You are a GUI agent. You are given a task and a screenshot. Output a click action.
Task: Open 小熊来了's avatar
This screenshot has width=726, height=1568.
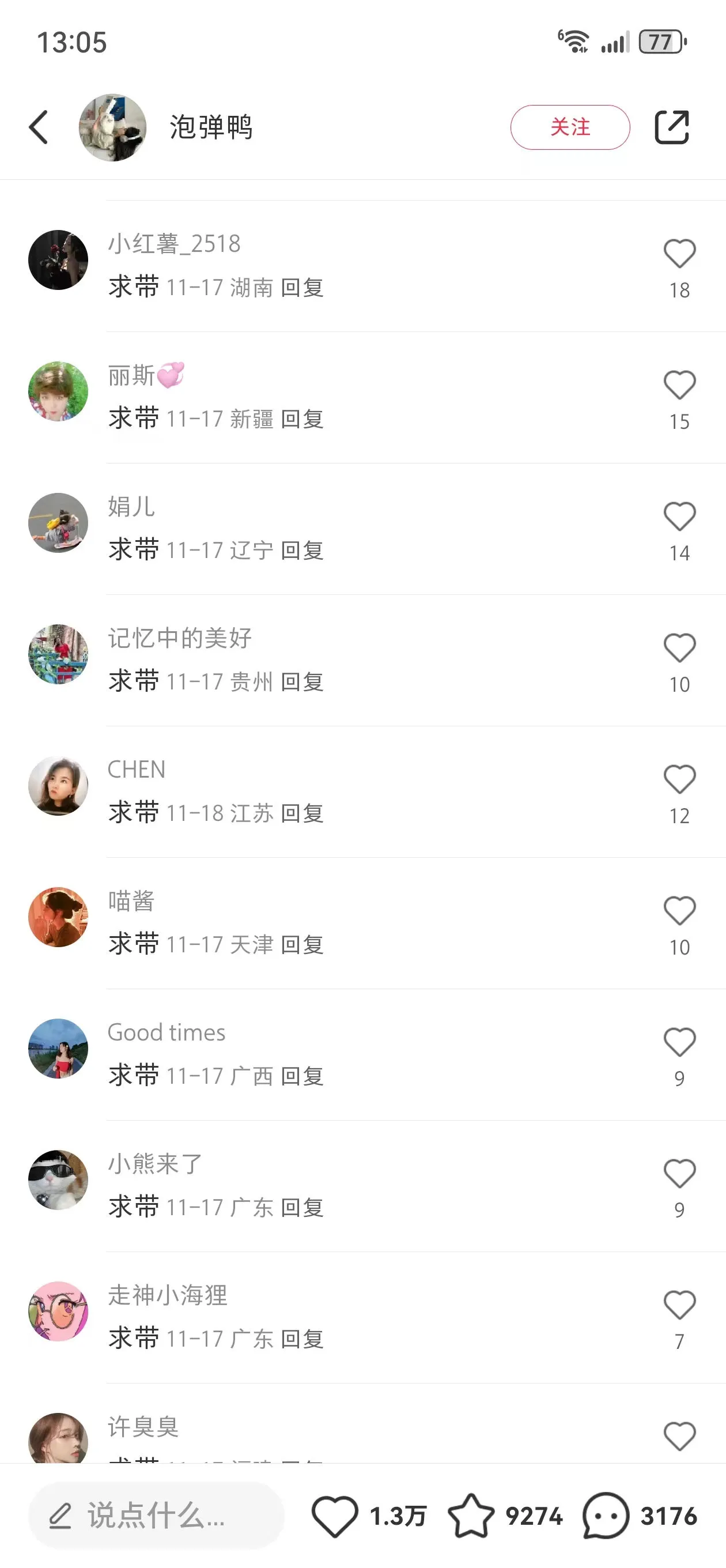pos(58,1179)
